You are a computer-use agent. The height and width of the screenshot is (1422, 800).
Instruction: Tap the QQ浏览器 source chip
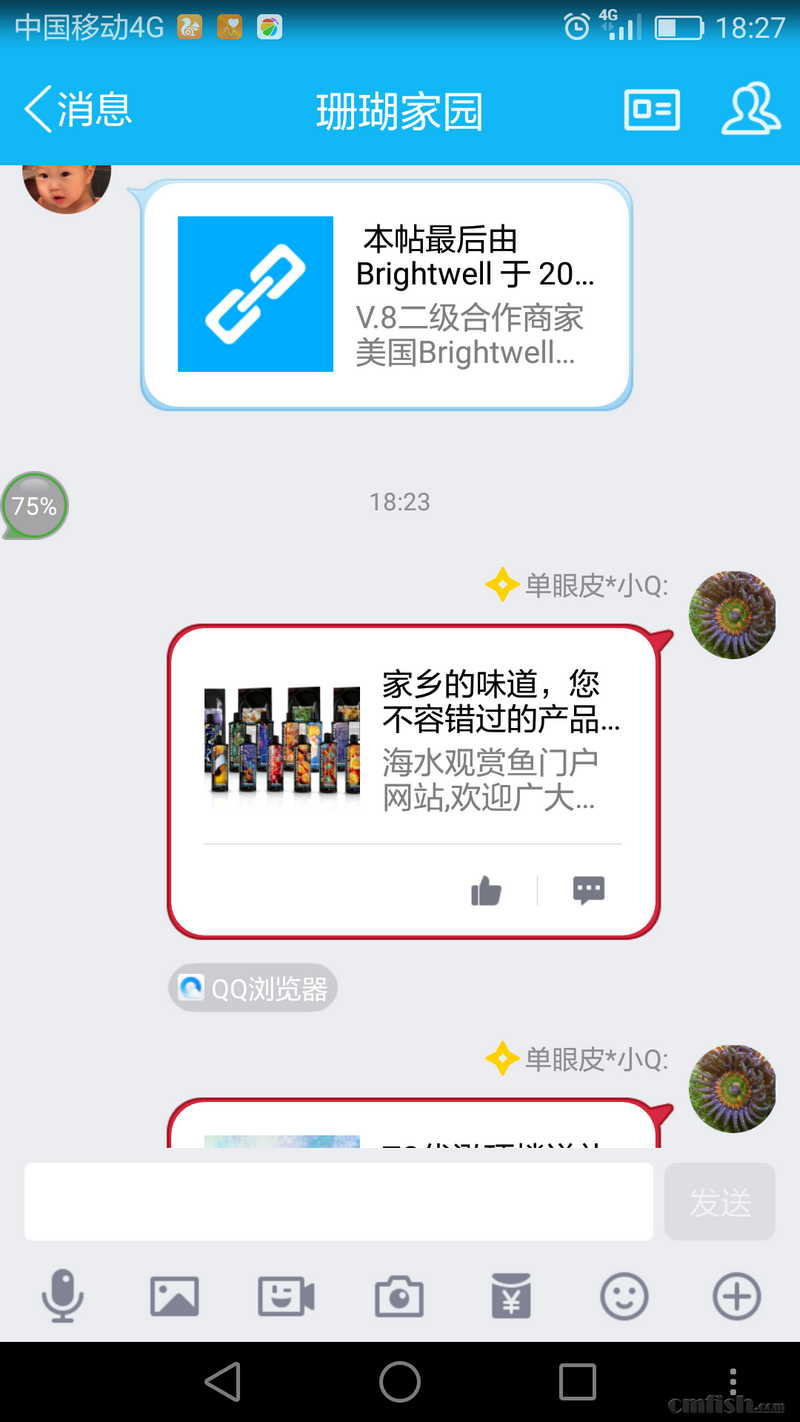point(253,989)
